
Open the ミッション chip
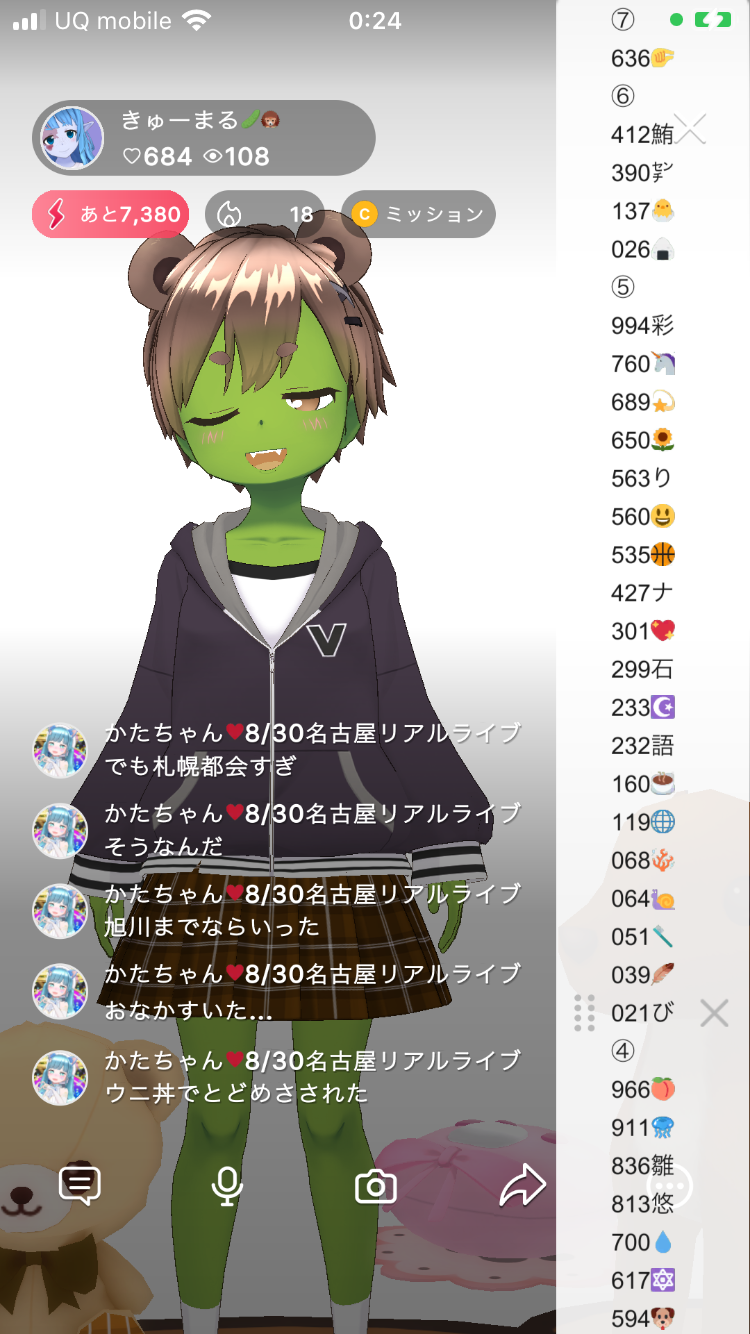[418, 214]
